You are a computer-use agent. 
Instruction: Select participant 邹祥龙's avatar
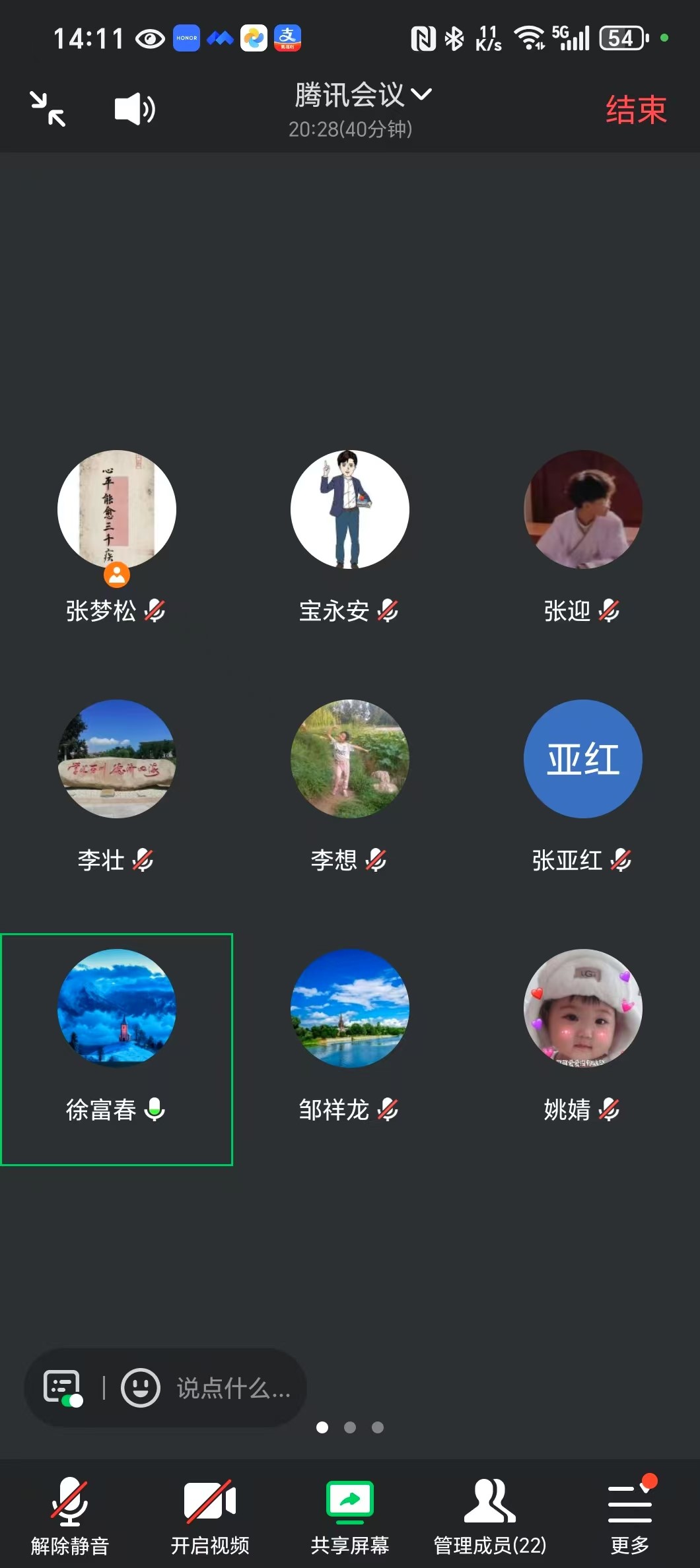350,1008
